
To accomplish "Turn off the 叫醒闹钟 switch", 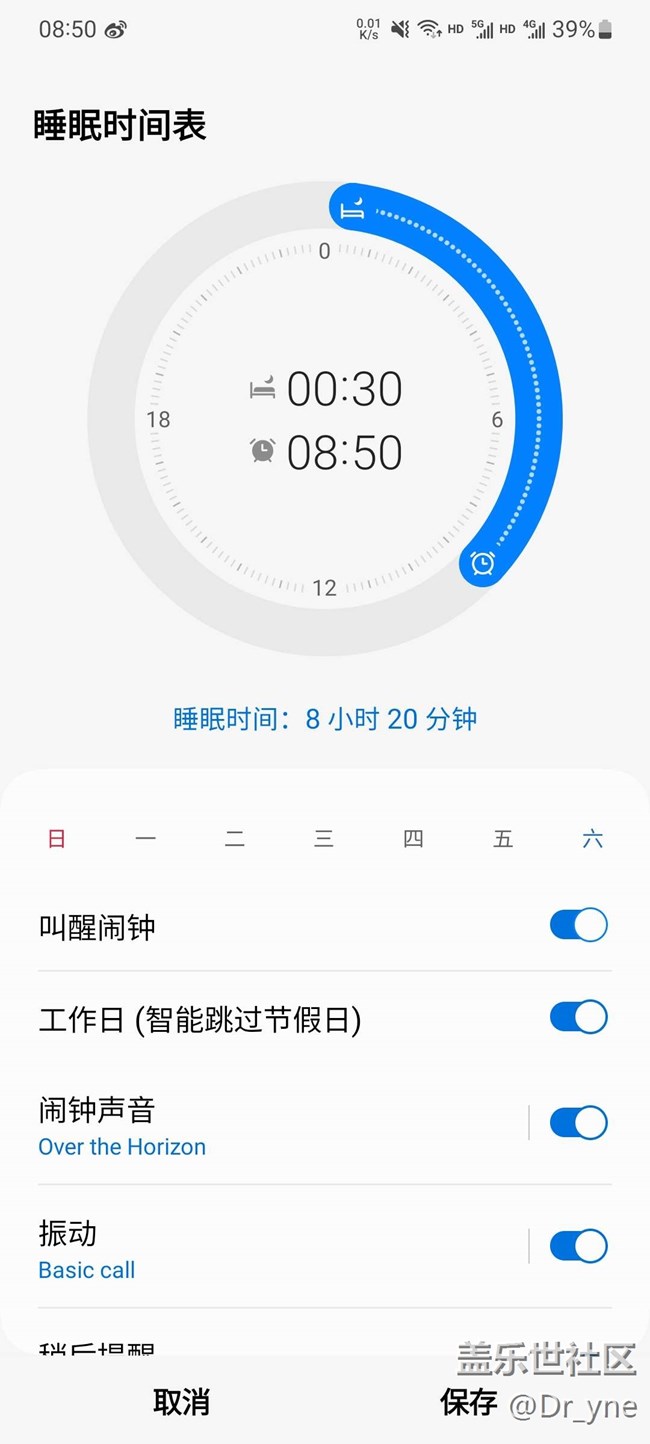I will coord(578,925).
